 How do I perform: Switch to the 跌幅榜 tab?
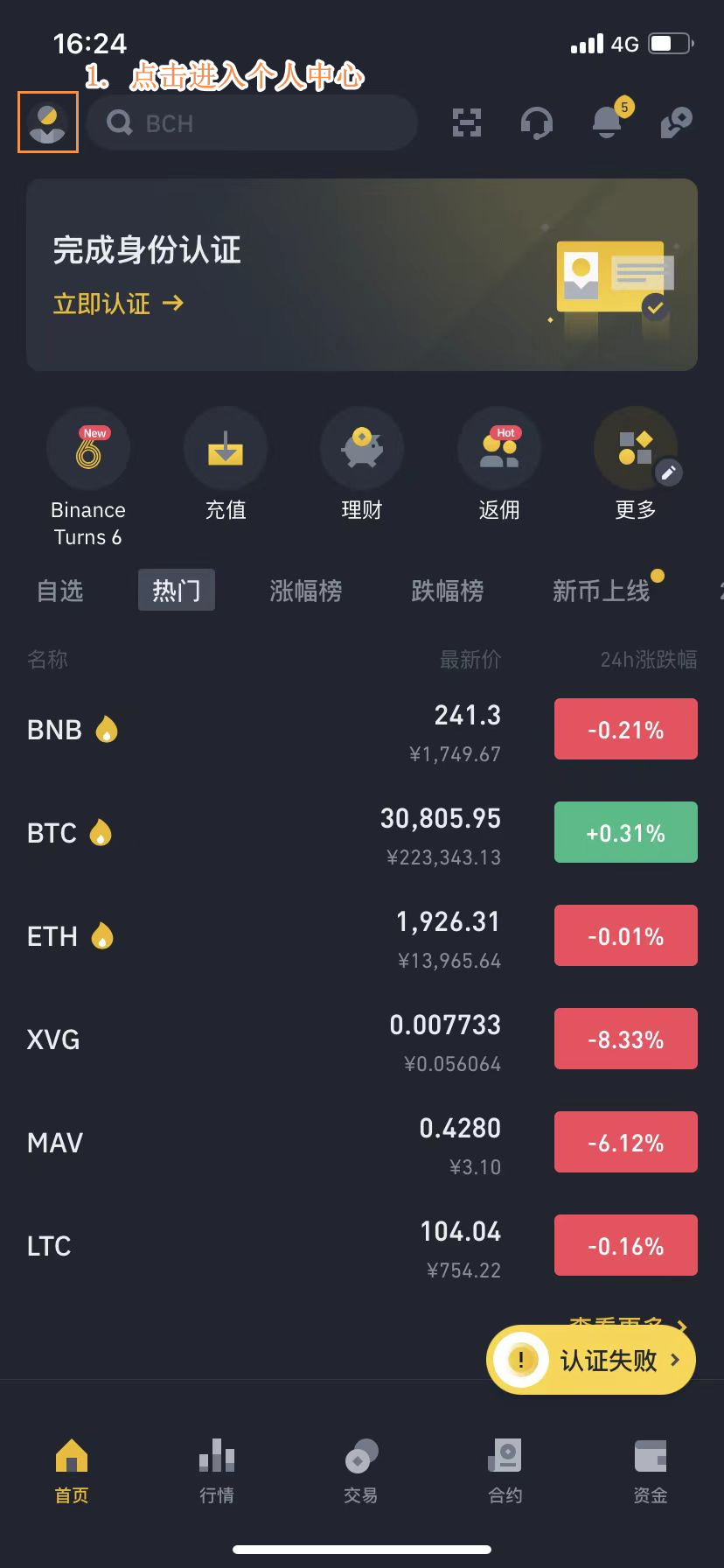click(448, 591)
